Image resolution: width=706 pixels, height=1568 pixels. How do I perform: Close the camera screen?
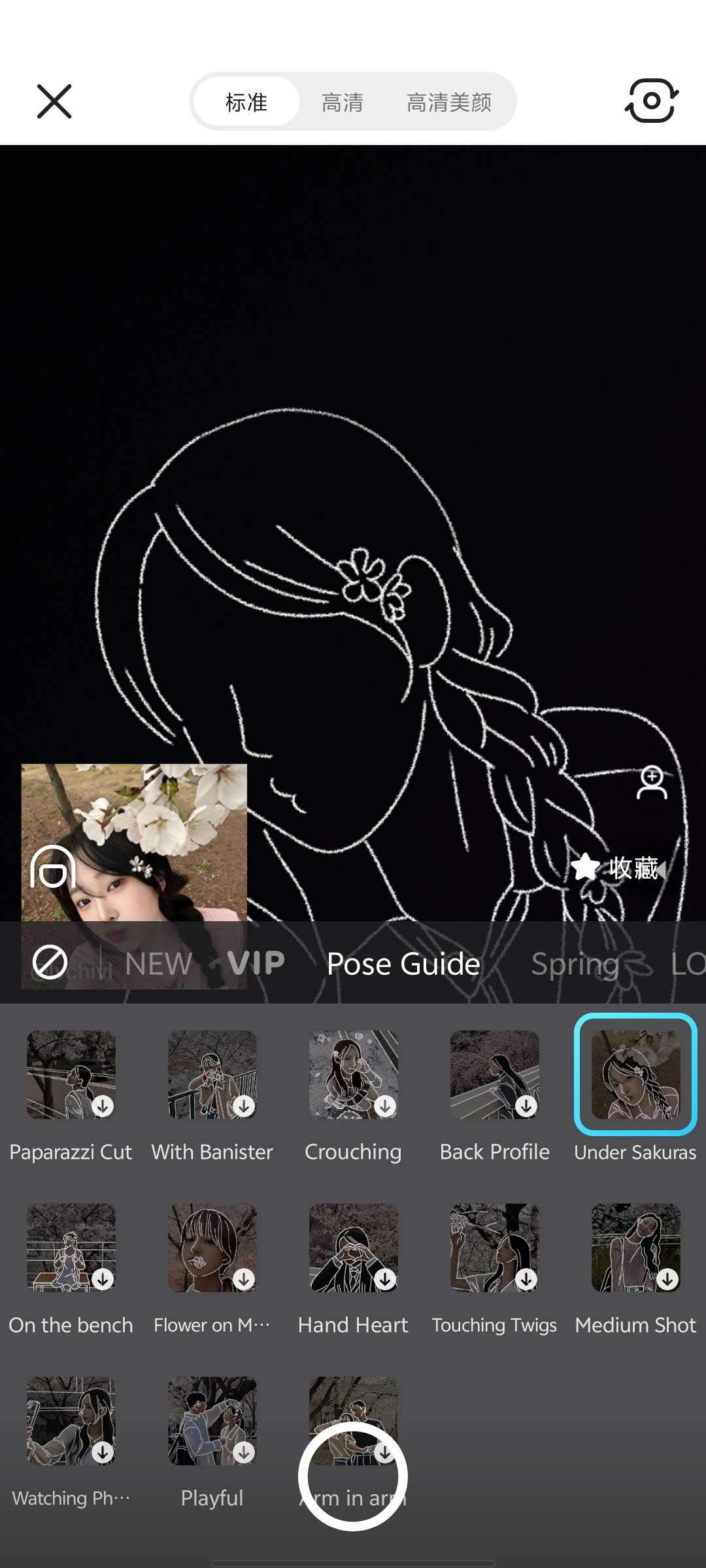point(54,101)
